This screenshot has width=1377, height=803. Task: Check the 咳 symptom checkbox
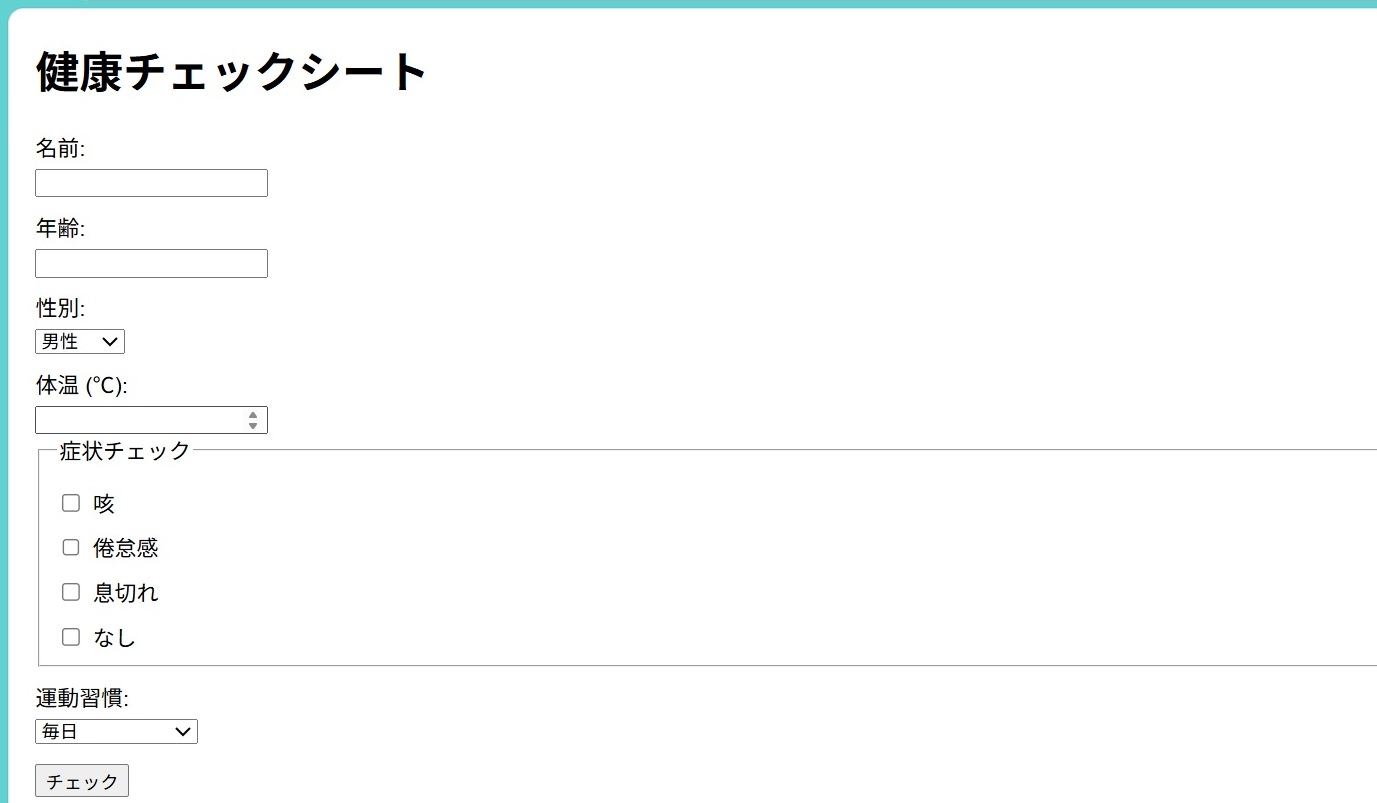(71, 503)
